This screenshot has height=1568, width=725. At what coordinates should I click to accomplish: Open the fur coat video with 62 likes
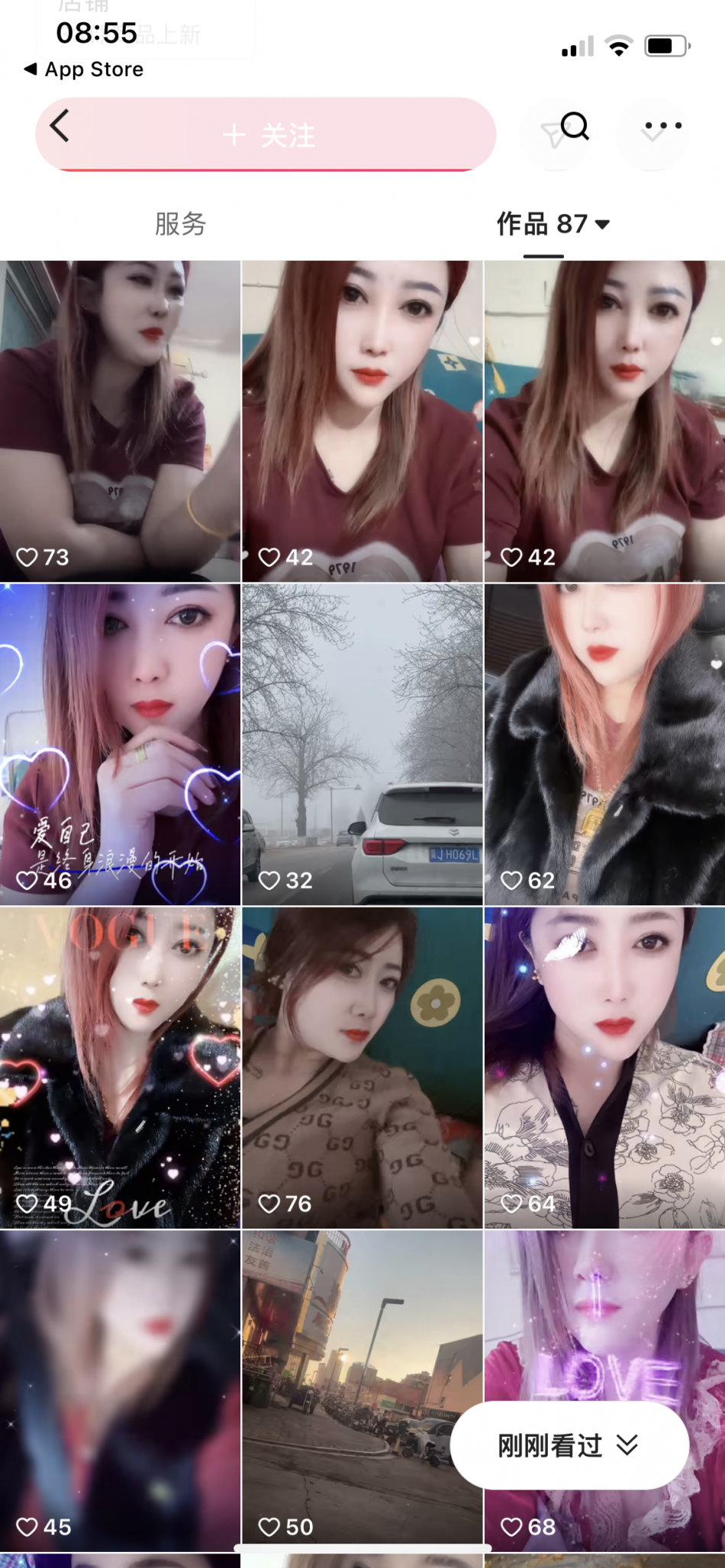(604, 744)
